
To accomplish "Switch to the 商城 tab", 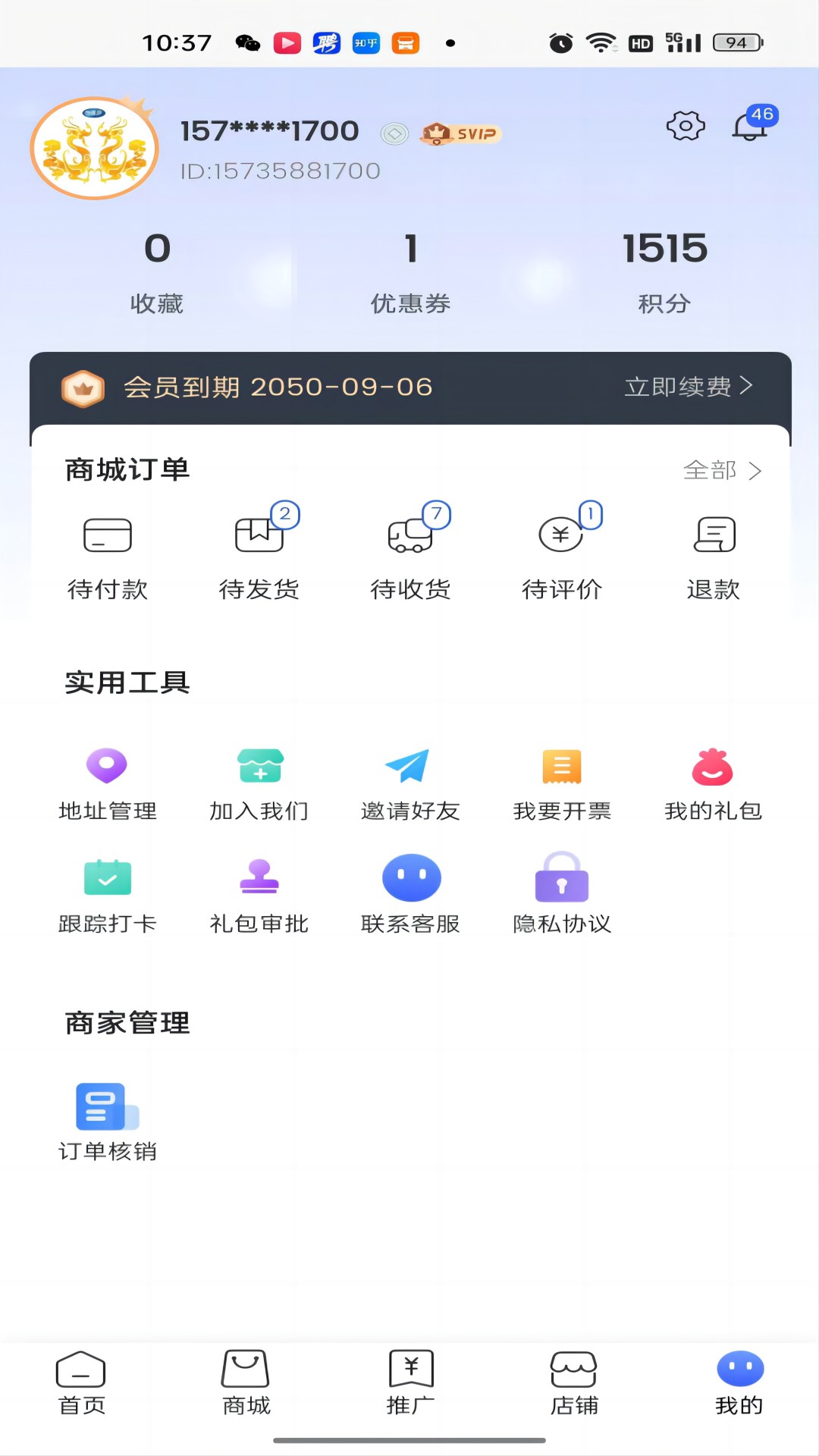I will 246,1383.
